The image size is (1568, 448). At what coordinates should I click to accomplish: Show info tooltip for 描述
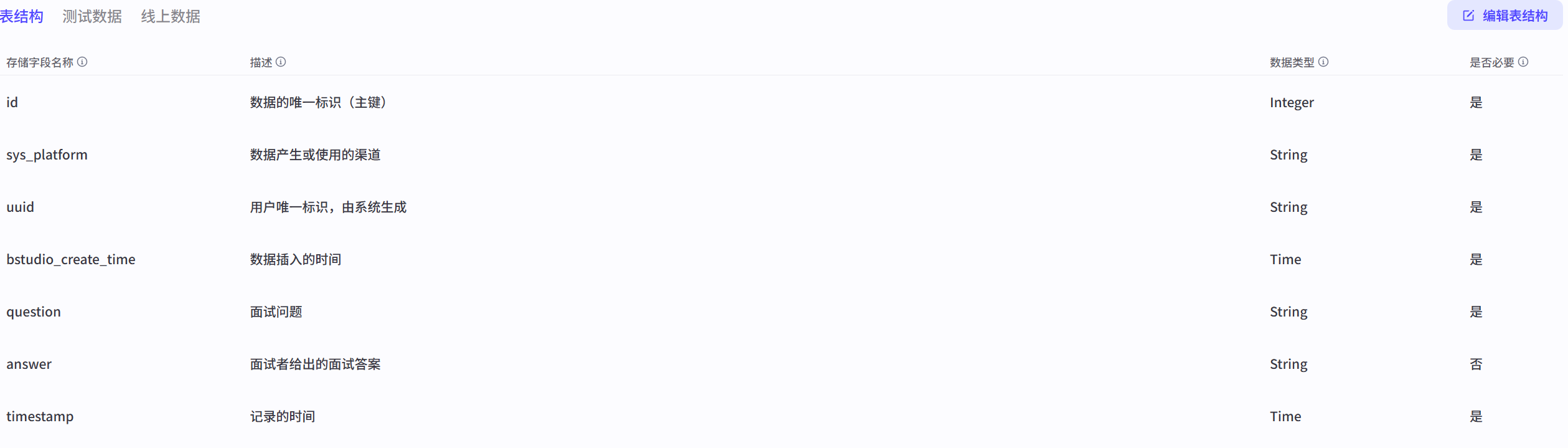[x=281, y=62]
